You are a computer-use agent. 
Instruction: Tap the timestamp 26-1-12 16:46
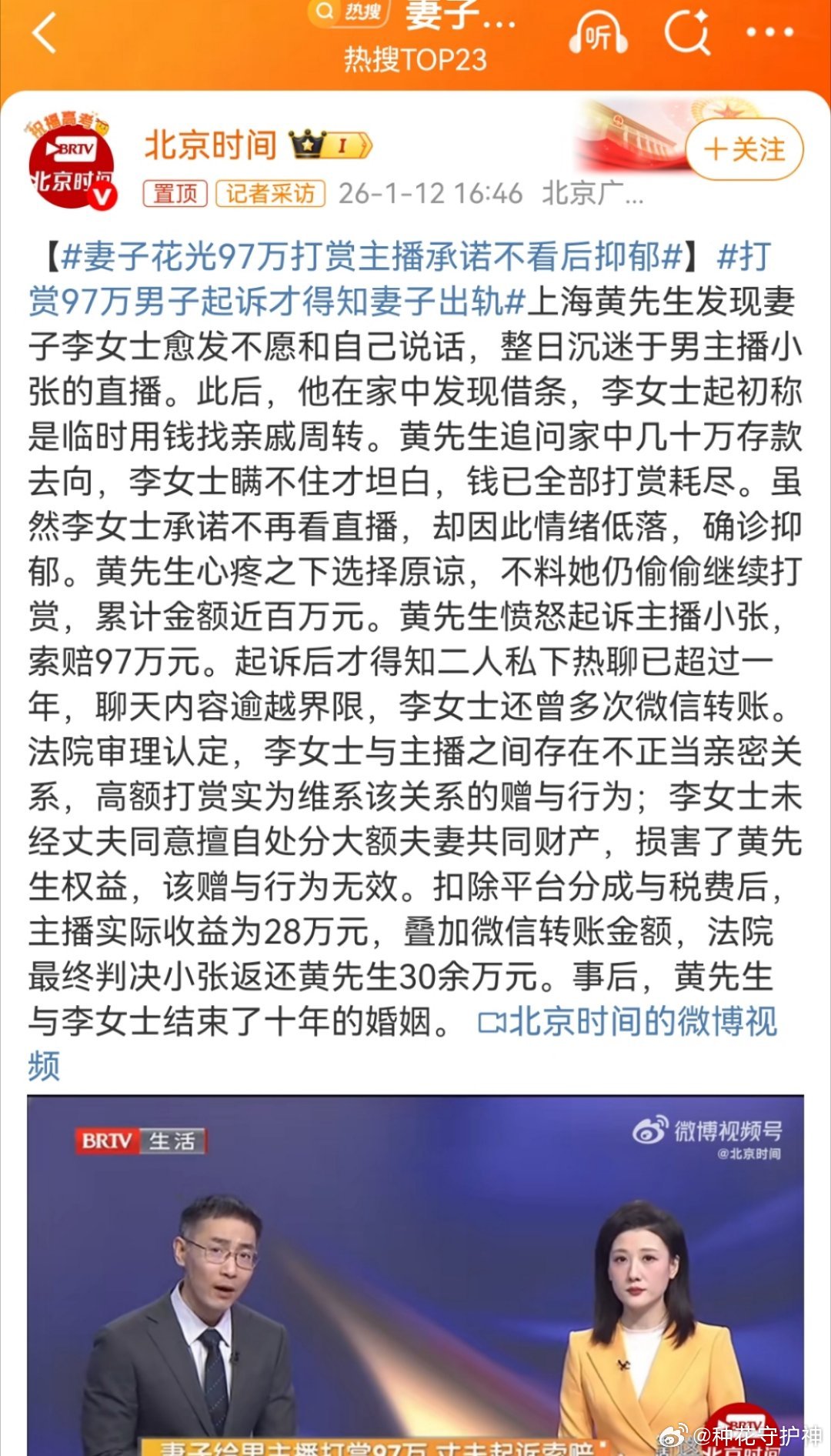(x=431, y=196)
